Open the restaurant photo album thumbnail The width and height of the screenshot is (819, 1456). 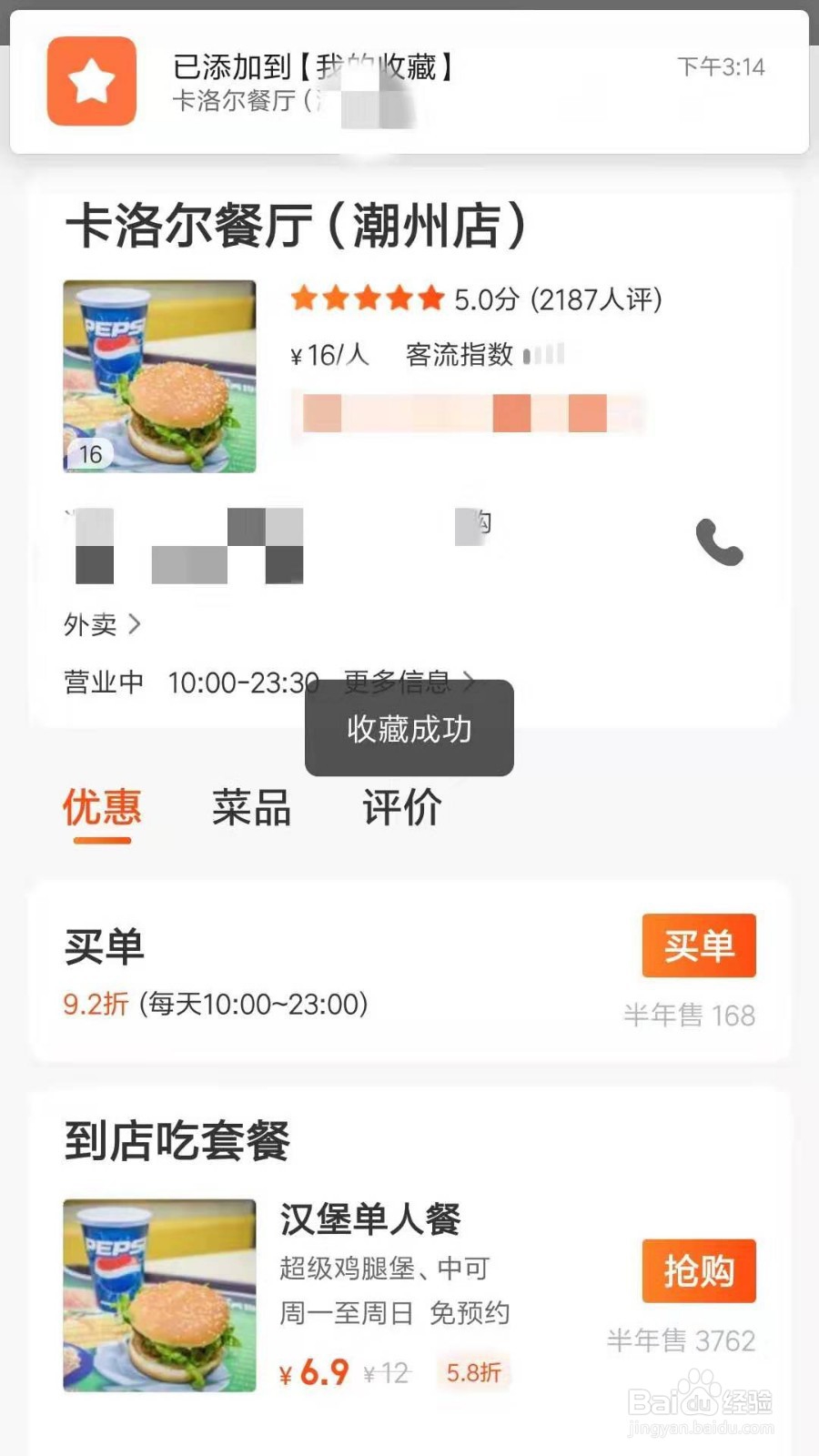click(x=159, y=376)
